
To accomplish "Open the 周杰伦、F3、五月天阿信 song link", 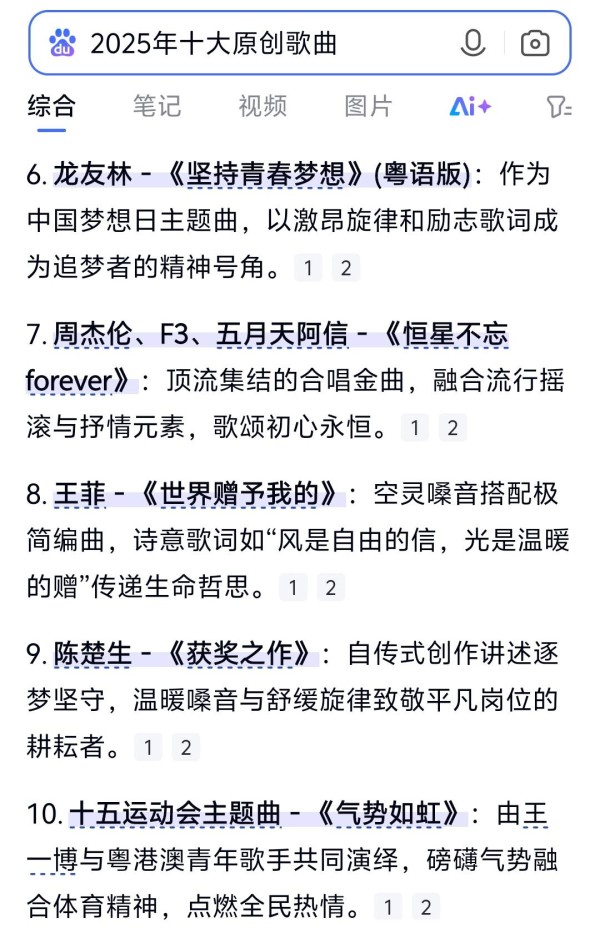I will pos(268,334).
